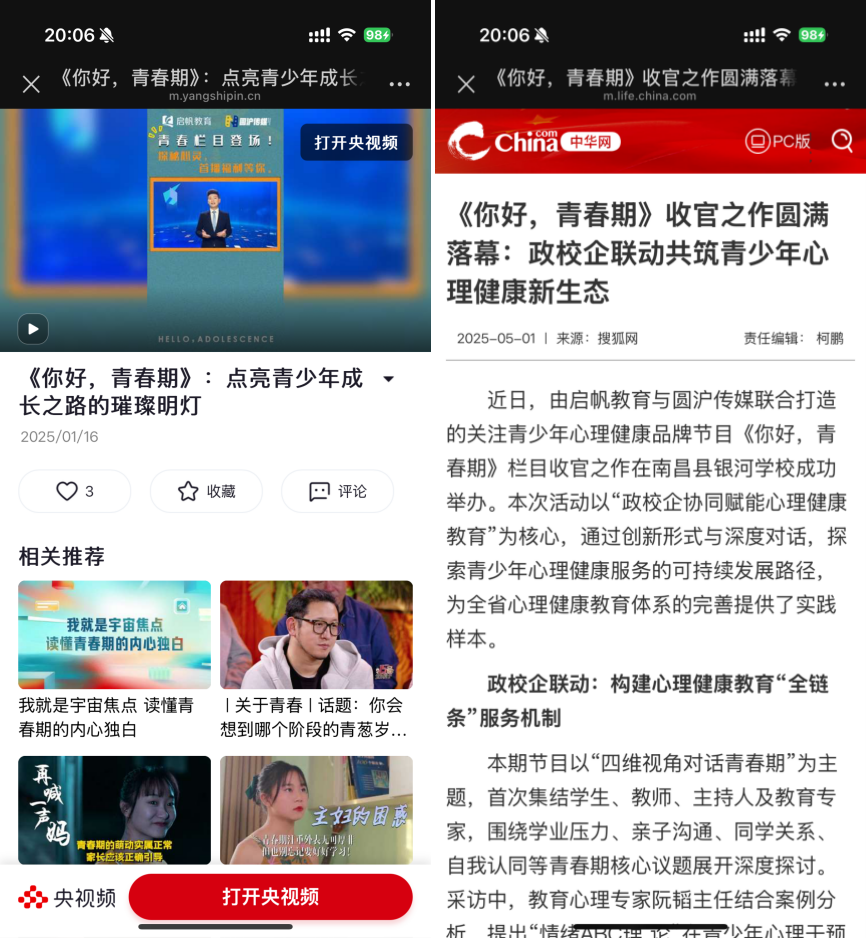This screenshot has height=938, width=866.
Task: Tap the red 打开央视频 button at the bottom
Action: coord(270,897)
